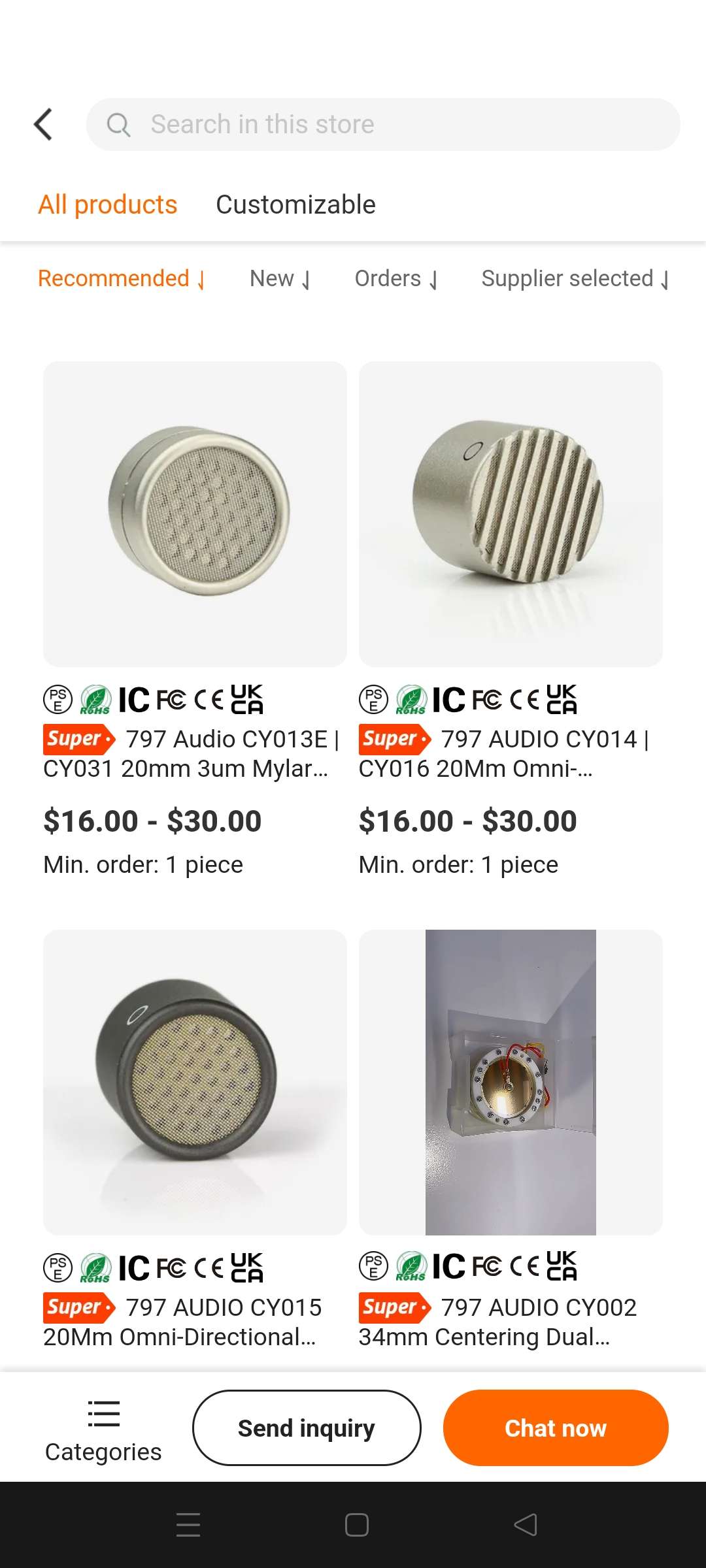Screen dimensions: 706x1568
Task: View the 797 AUDIO CY015 product
Action: click(x=195, y=1083)
